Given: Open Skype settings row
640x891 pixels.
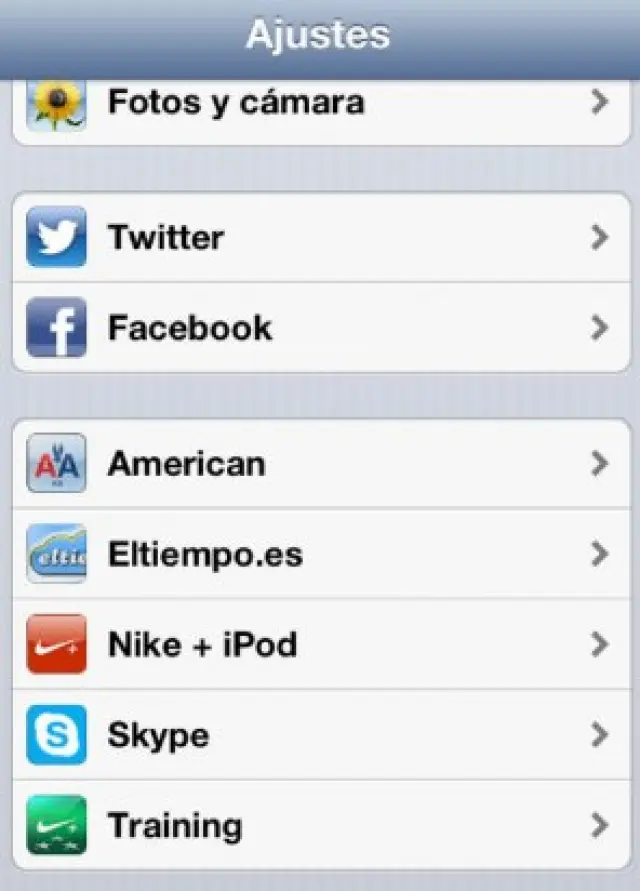Looking at the screenshot, I should coord(320,736).
